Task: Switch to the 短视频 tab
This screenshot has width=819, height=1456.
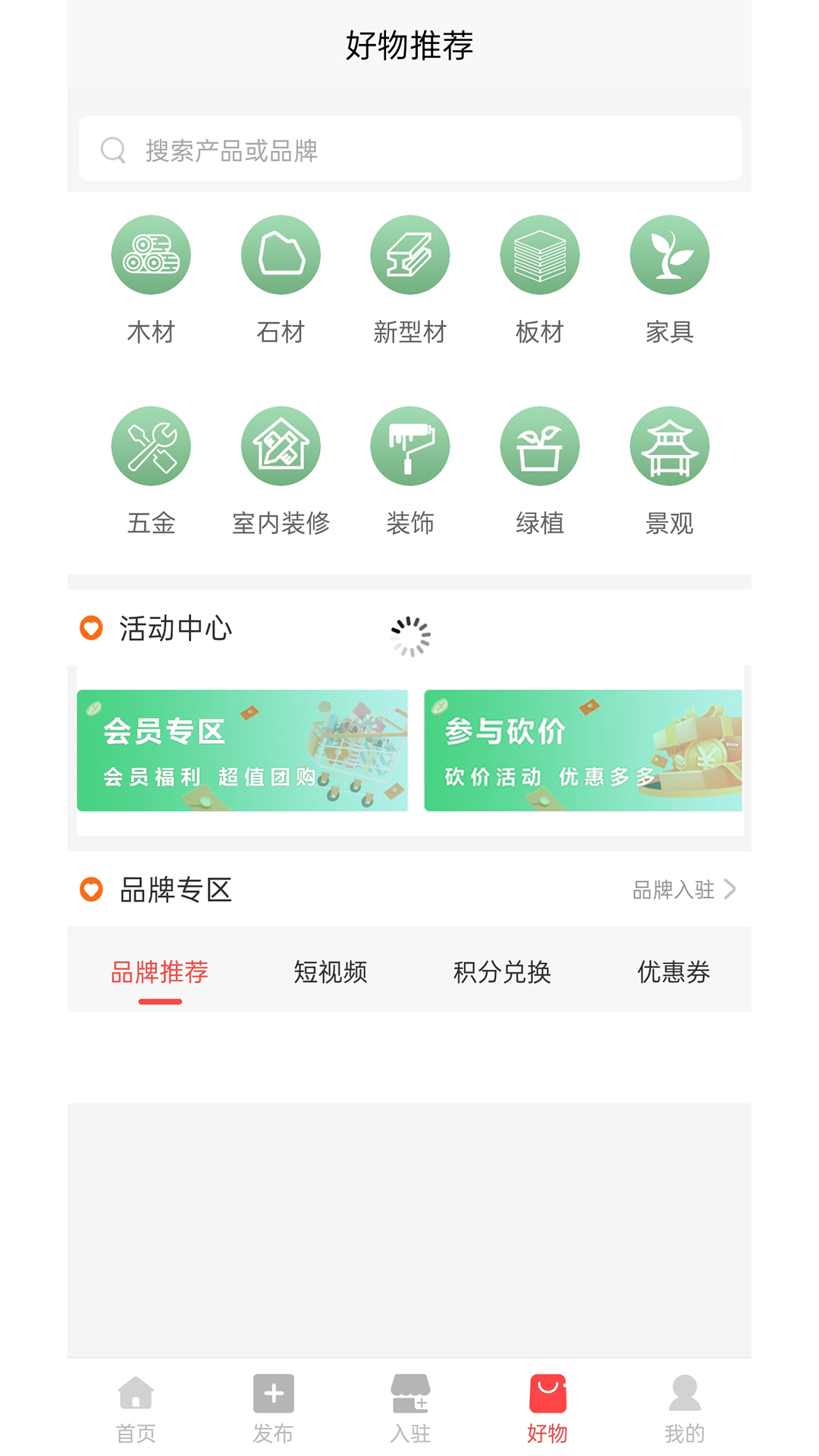Action: pos(330,971)
